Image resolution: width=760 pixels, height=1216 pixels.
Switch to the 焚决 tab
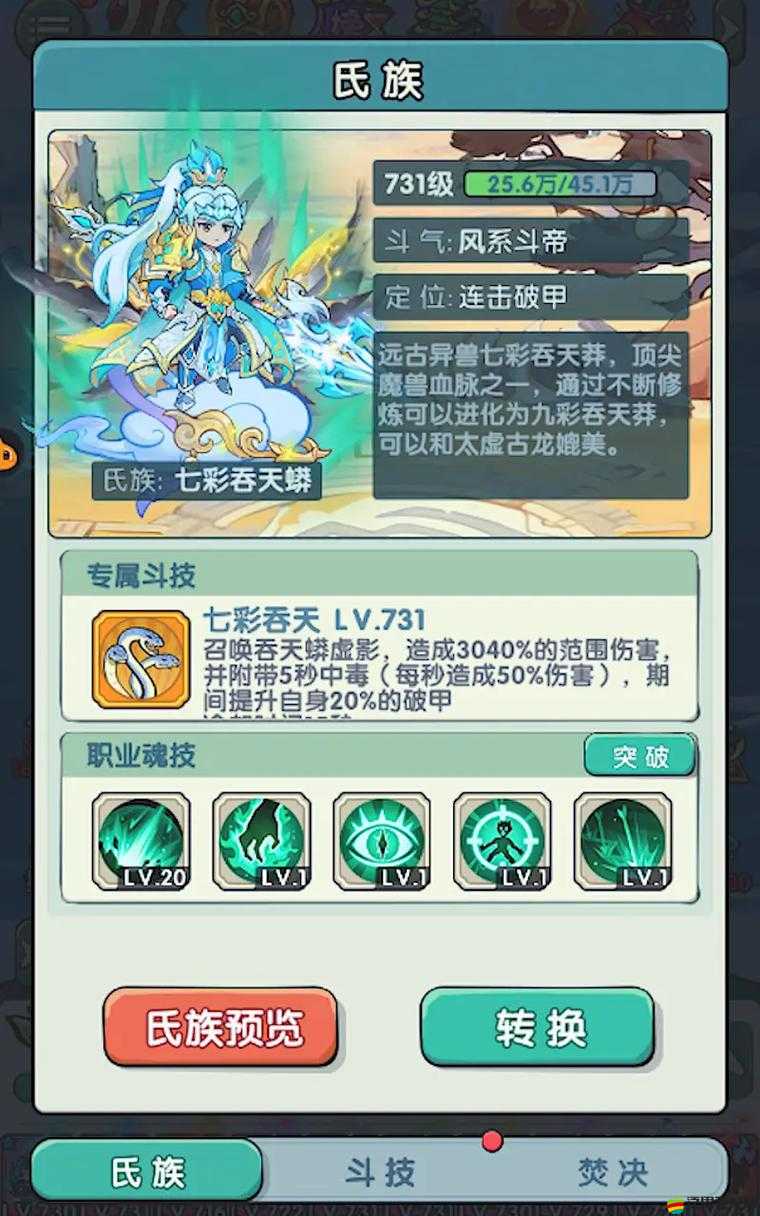tap(612, 1171)
